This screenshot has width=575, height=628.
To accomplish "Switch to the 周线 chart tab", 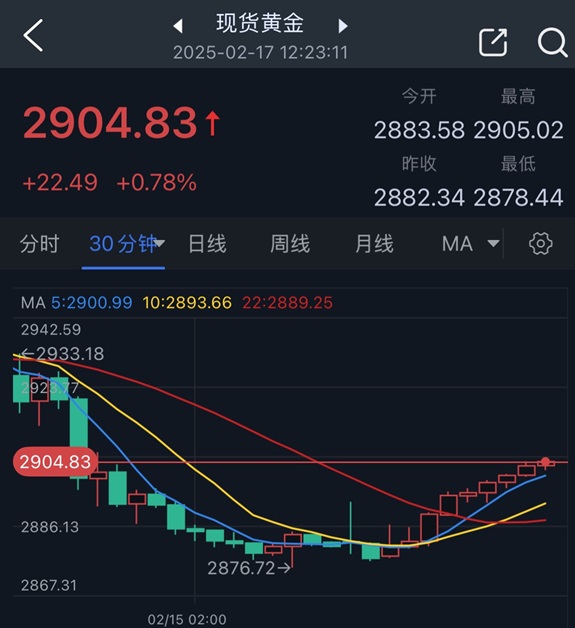I will pos(290,244).
